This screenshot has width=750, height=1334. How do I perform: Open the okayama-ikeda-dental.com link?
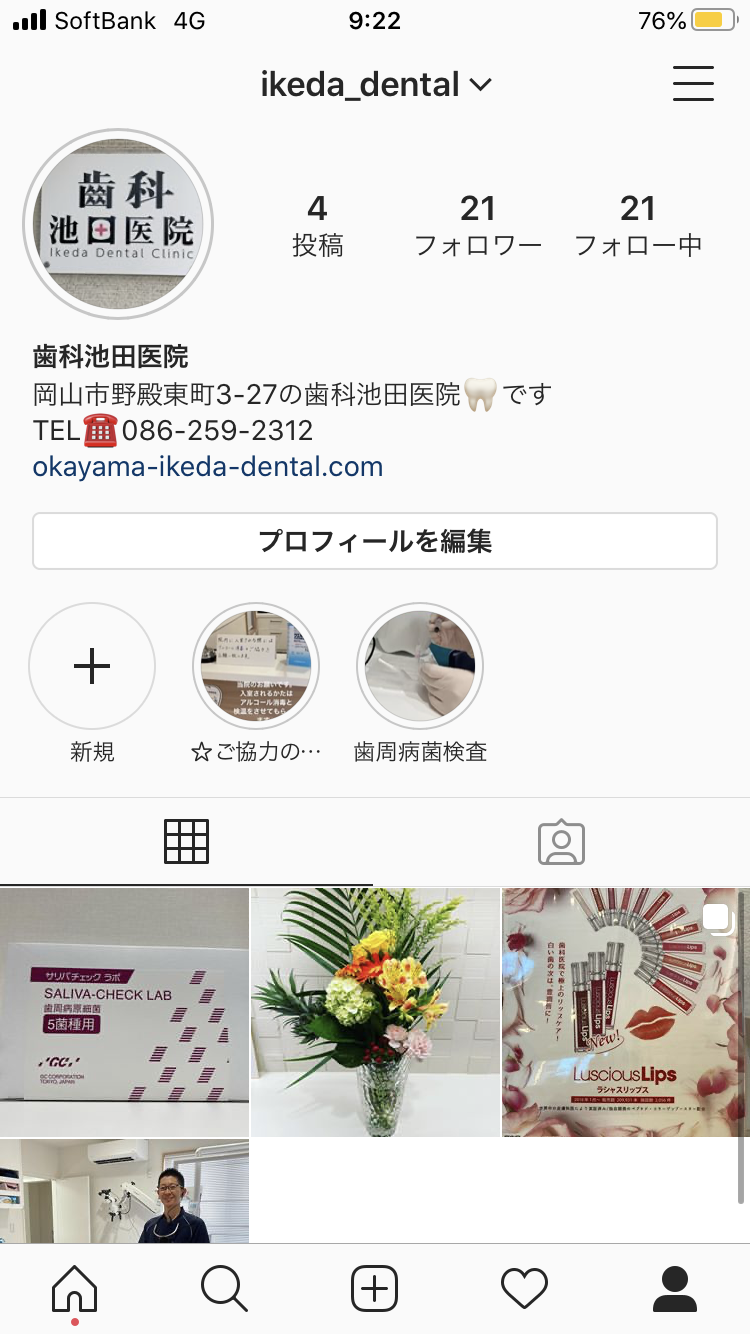[x=208, y=467]
